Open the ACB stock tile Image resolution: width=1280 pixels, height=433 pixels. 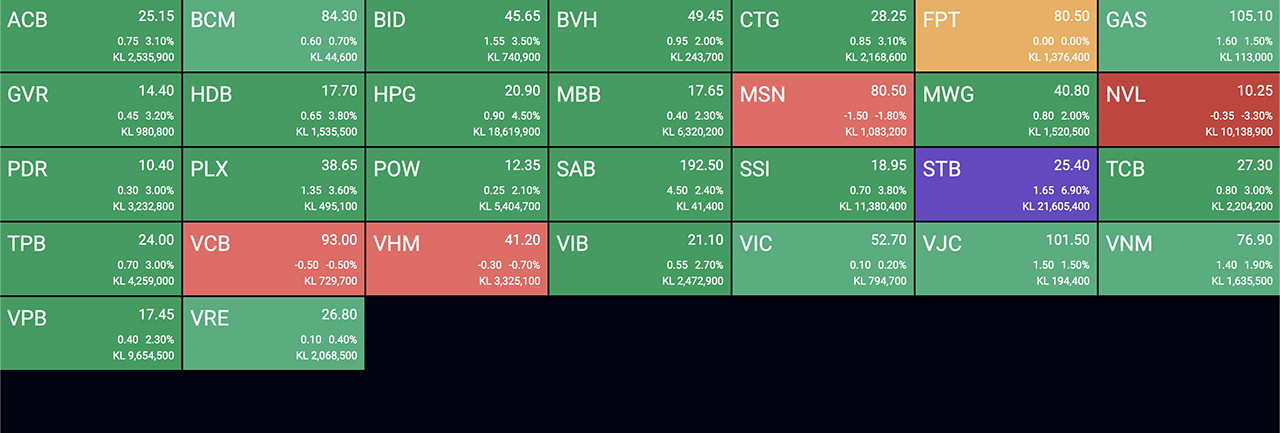(x=91, y=36)
